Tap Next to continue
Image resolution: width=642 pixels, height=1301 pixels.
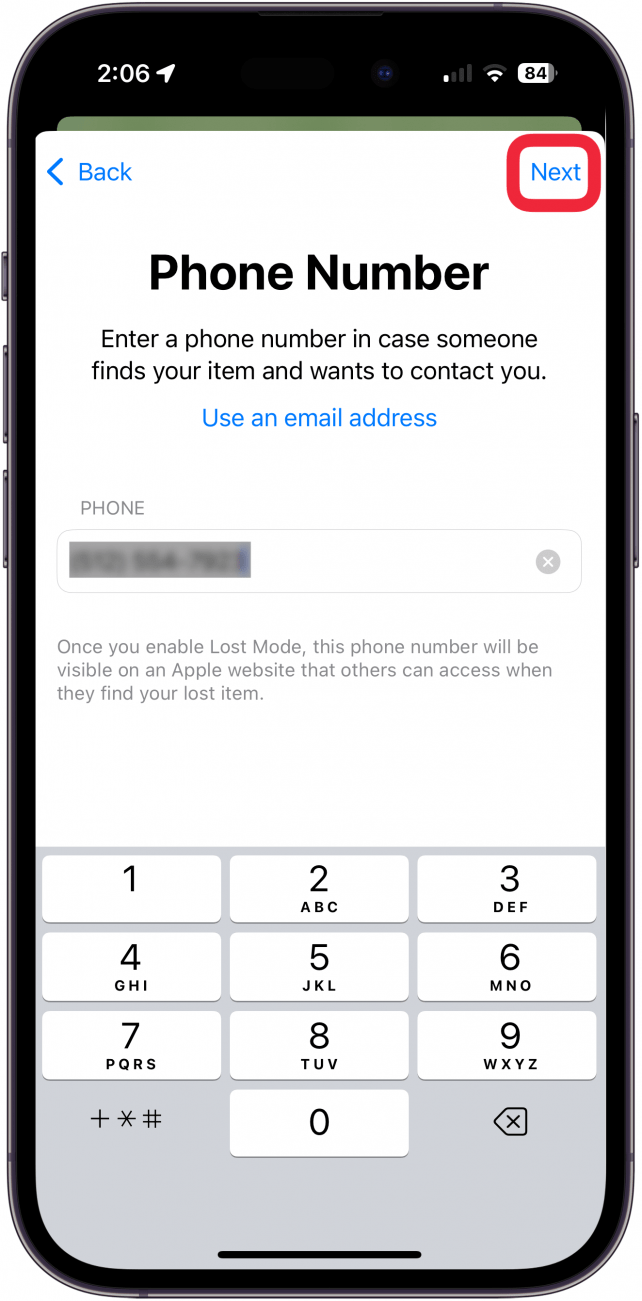tap(555, 172)
